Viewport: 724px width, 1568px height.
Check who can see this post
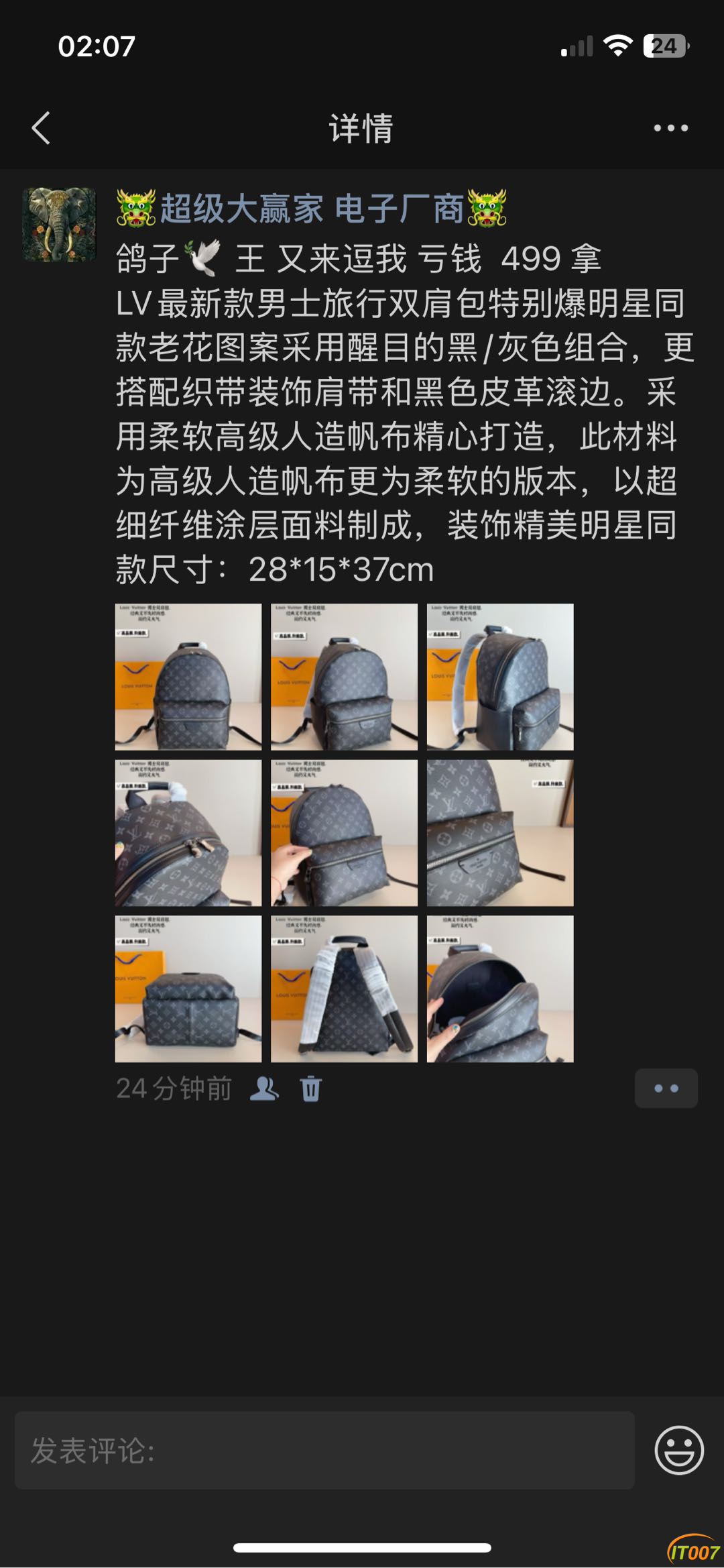point(264,1088)
